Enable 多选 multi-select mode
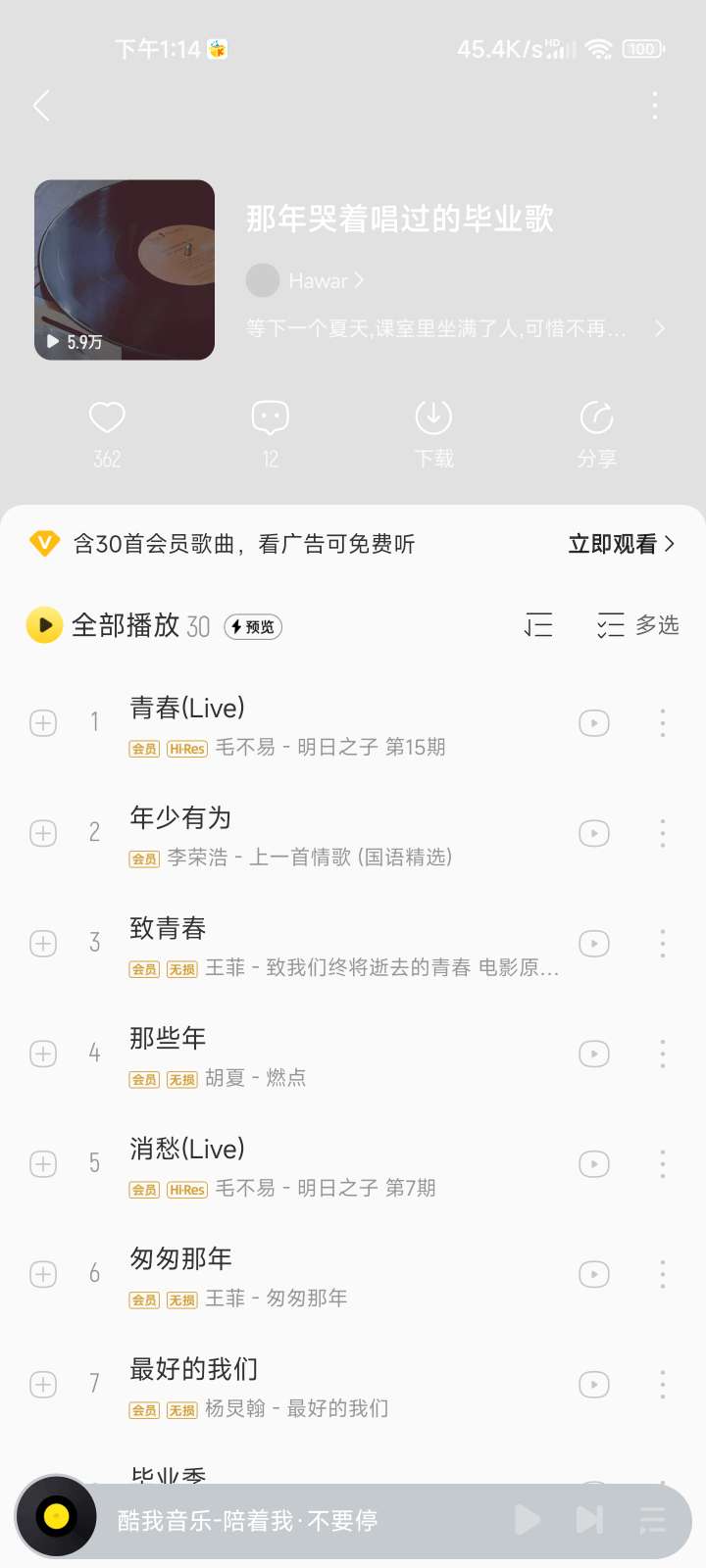 (x=637, y=625)
